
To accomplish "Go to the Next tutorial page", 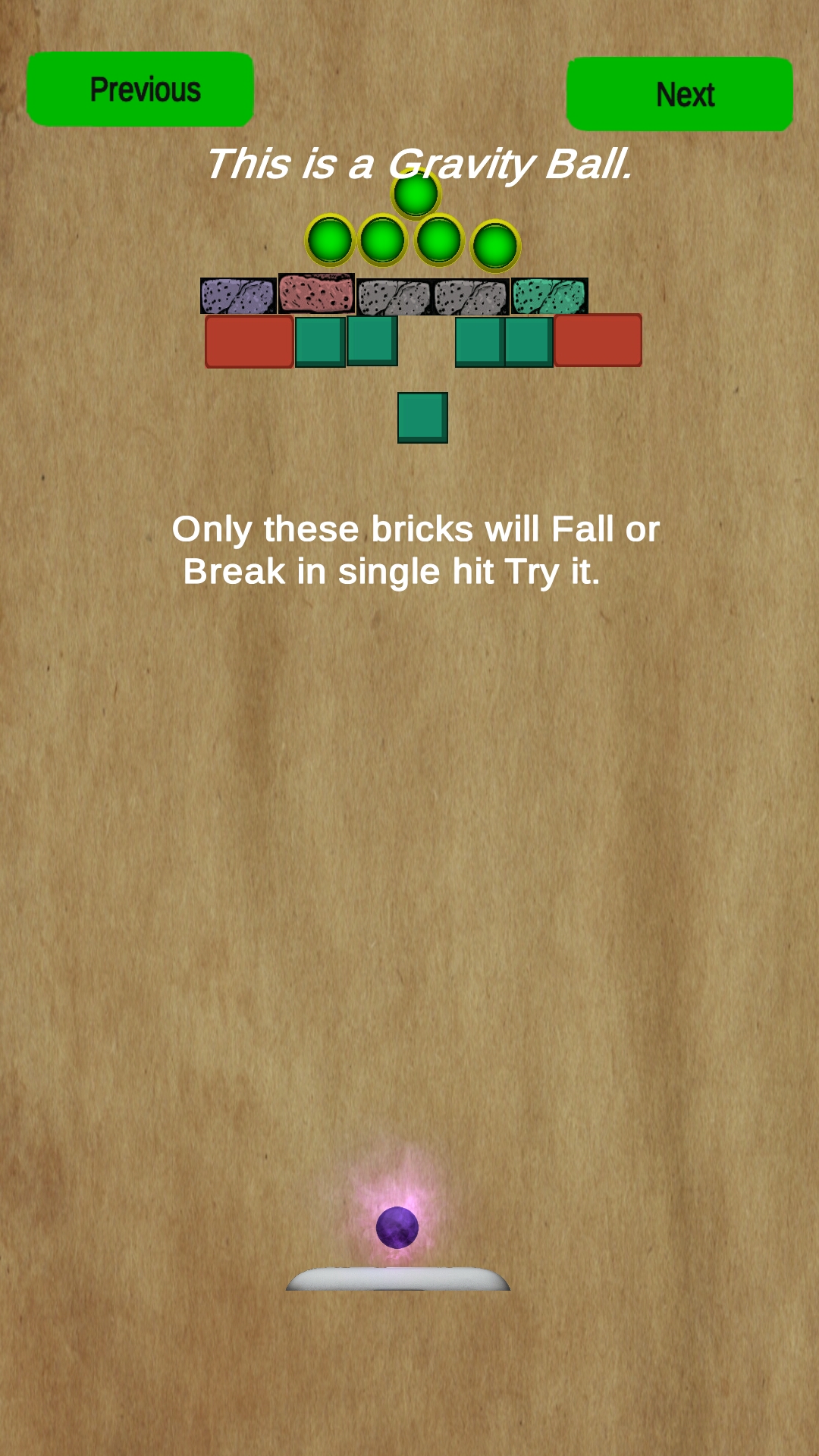I will 679,94.
